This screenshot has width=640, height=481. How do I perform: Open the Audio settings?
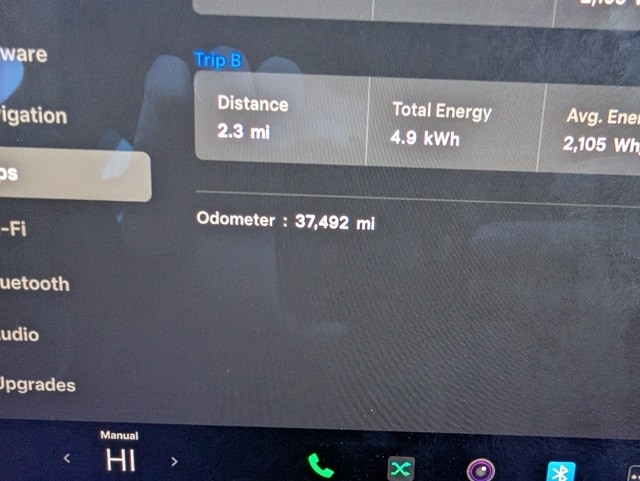tap(19, 333)
